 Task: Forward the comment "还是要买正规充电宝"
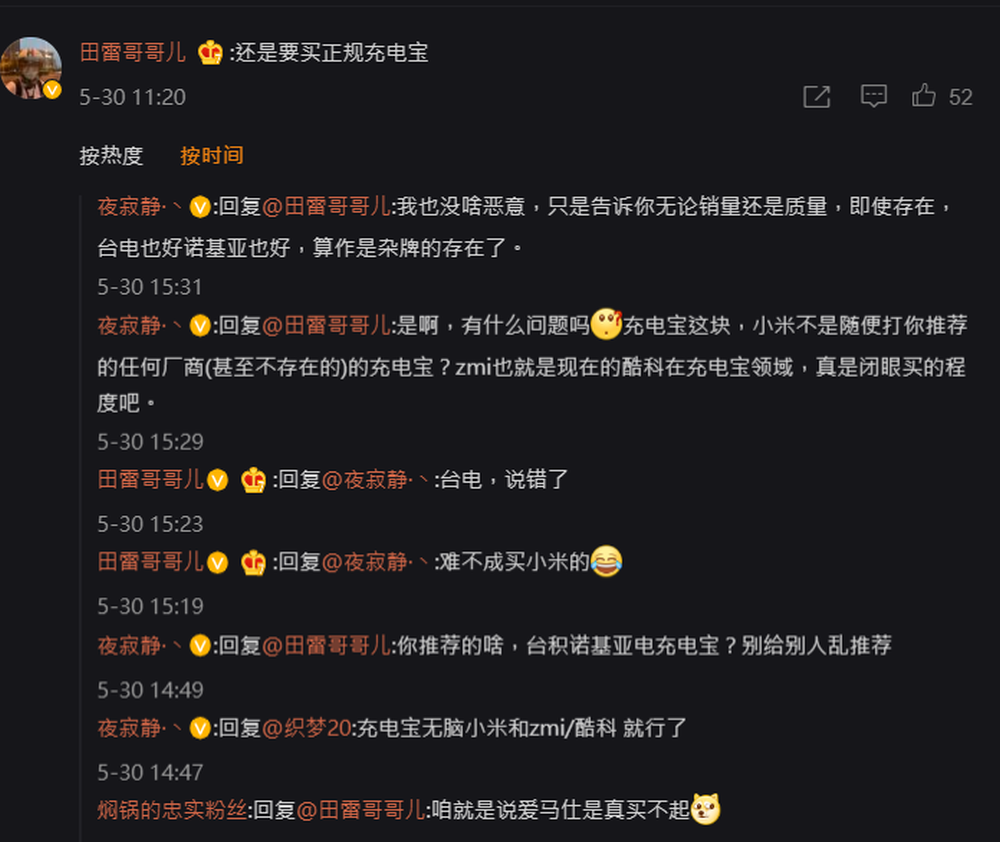pyautogui.click(x=816, y=97)
